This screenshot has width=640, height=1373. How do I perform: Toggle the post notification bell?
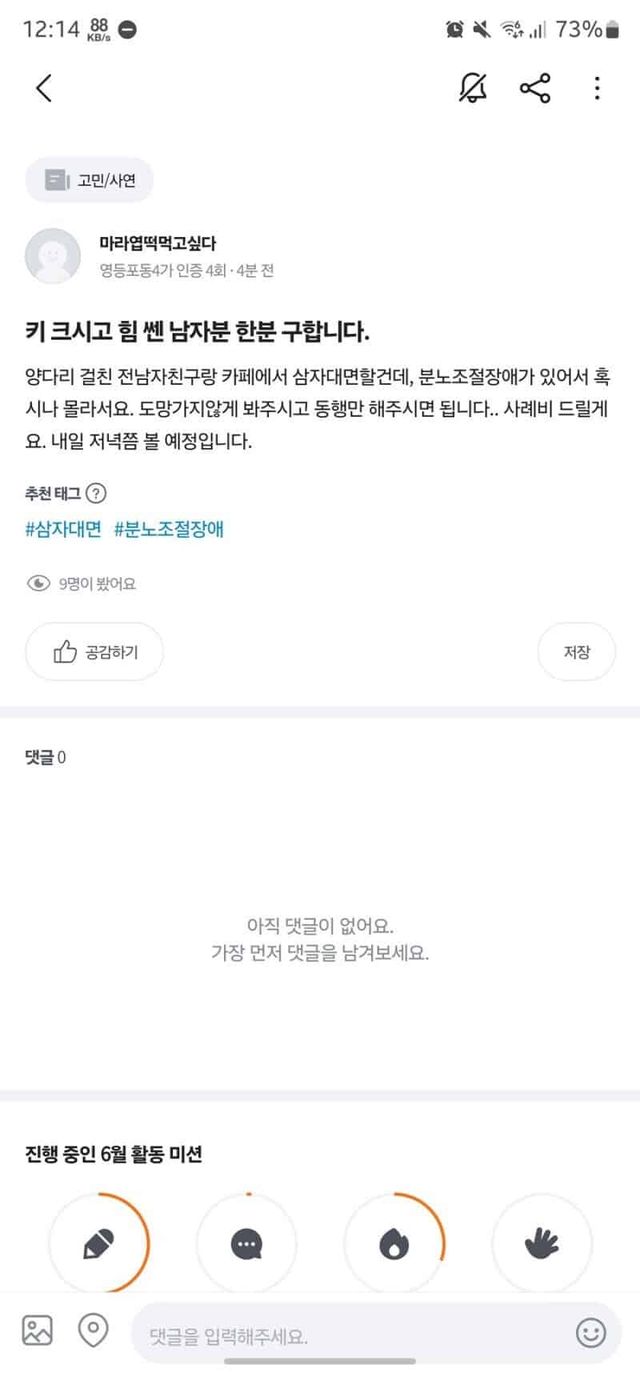[x=473, y=88]
